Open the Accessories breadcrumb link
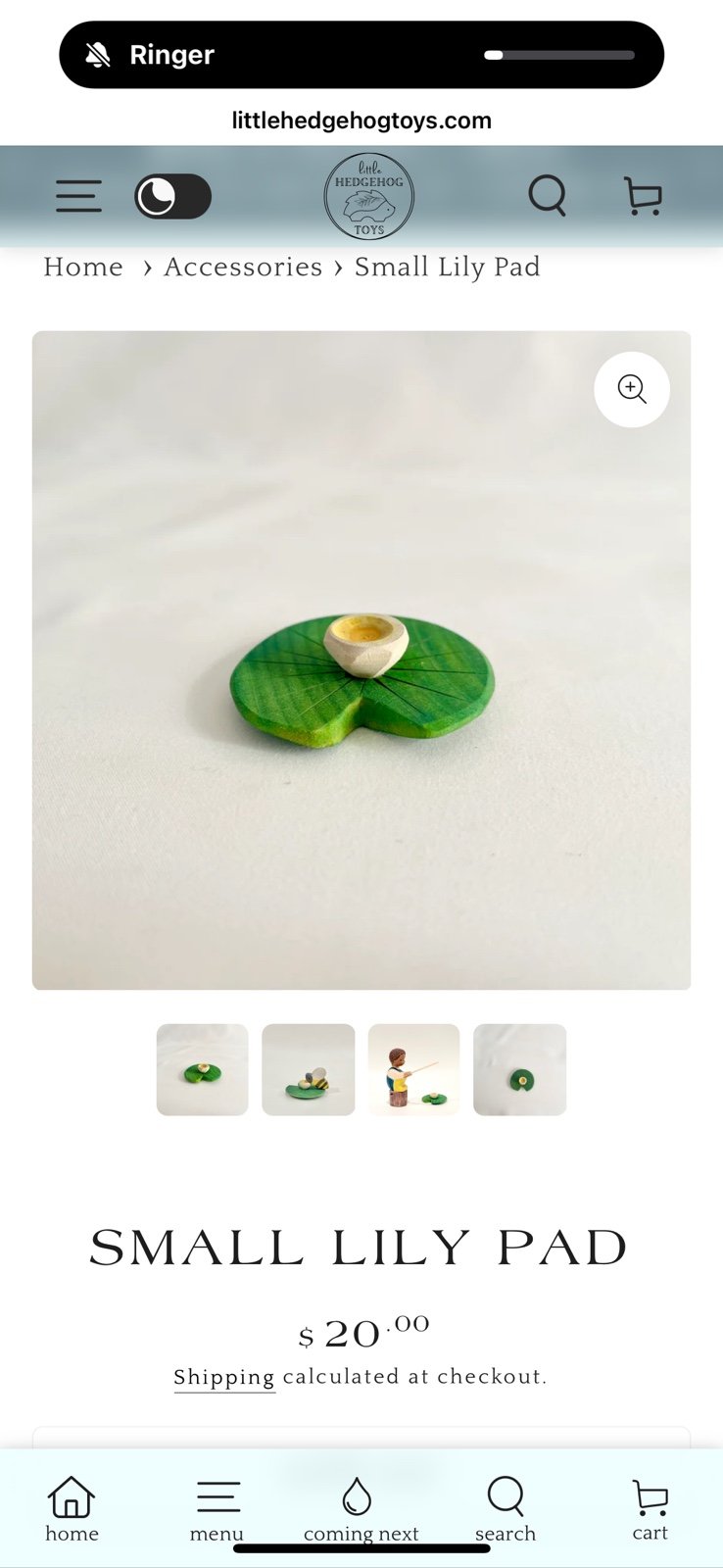 tap(243, 267)
